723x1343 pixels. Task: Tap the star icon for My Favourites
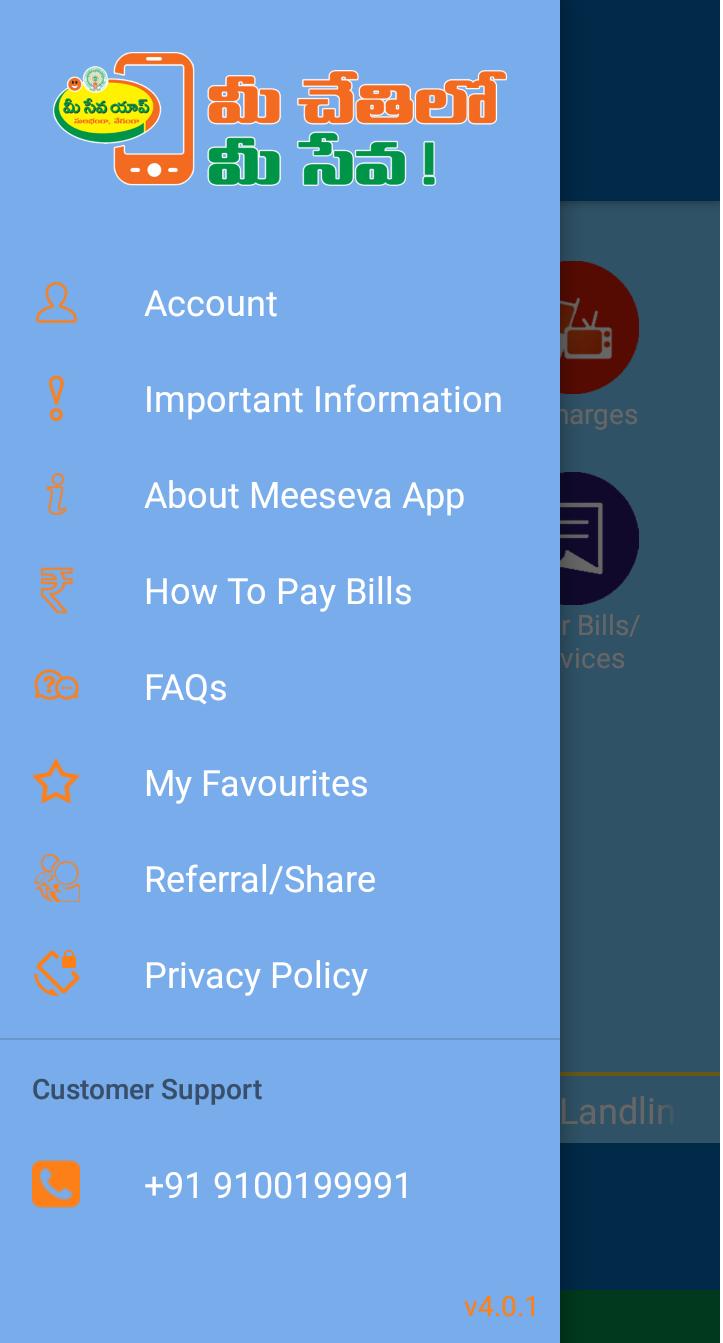pyautogui.click(x=56, y=782)
